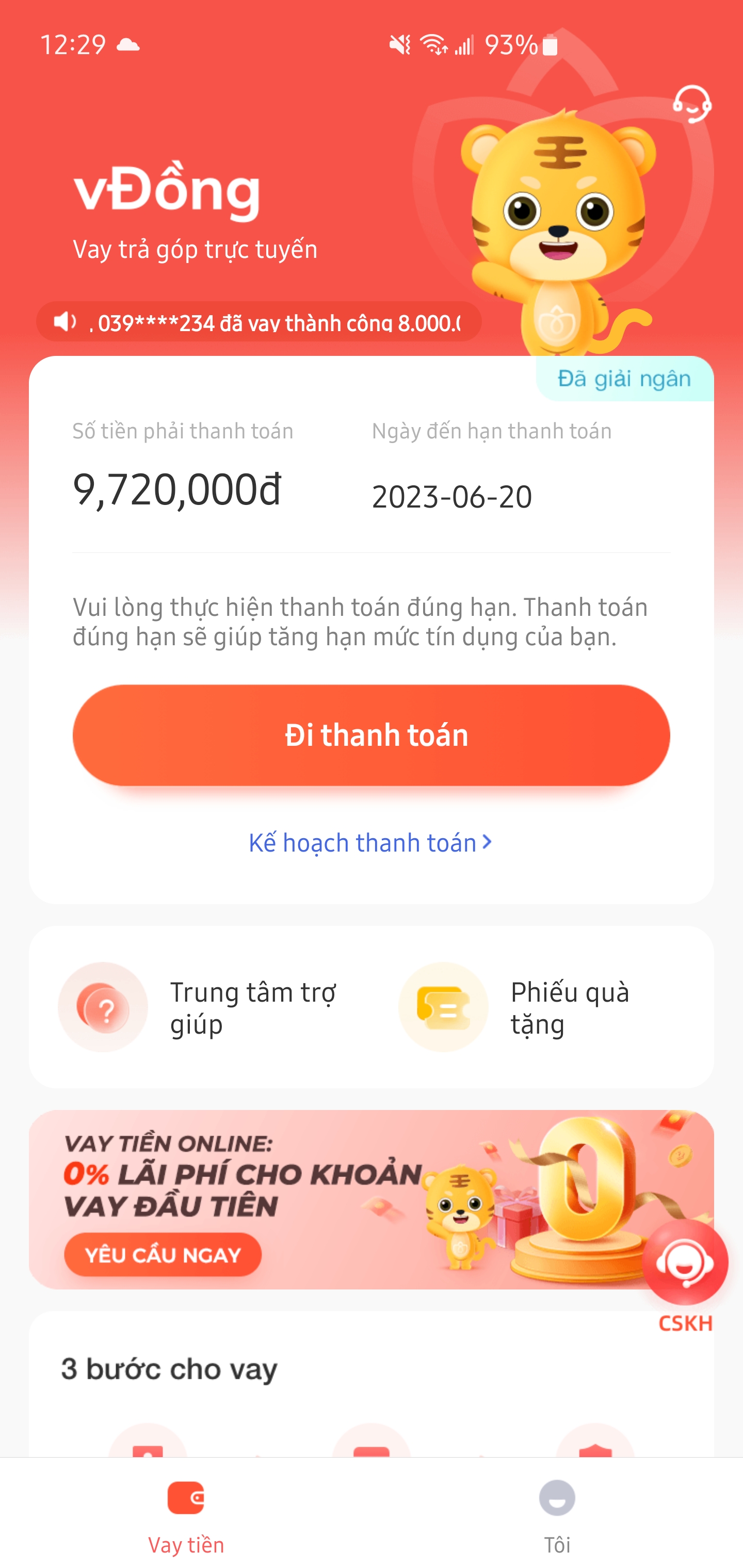Image resolution: width=743 pixels, height=1568 pixels.
Task: Open Phiếu quà tặng
Action: point(542,1007)
